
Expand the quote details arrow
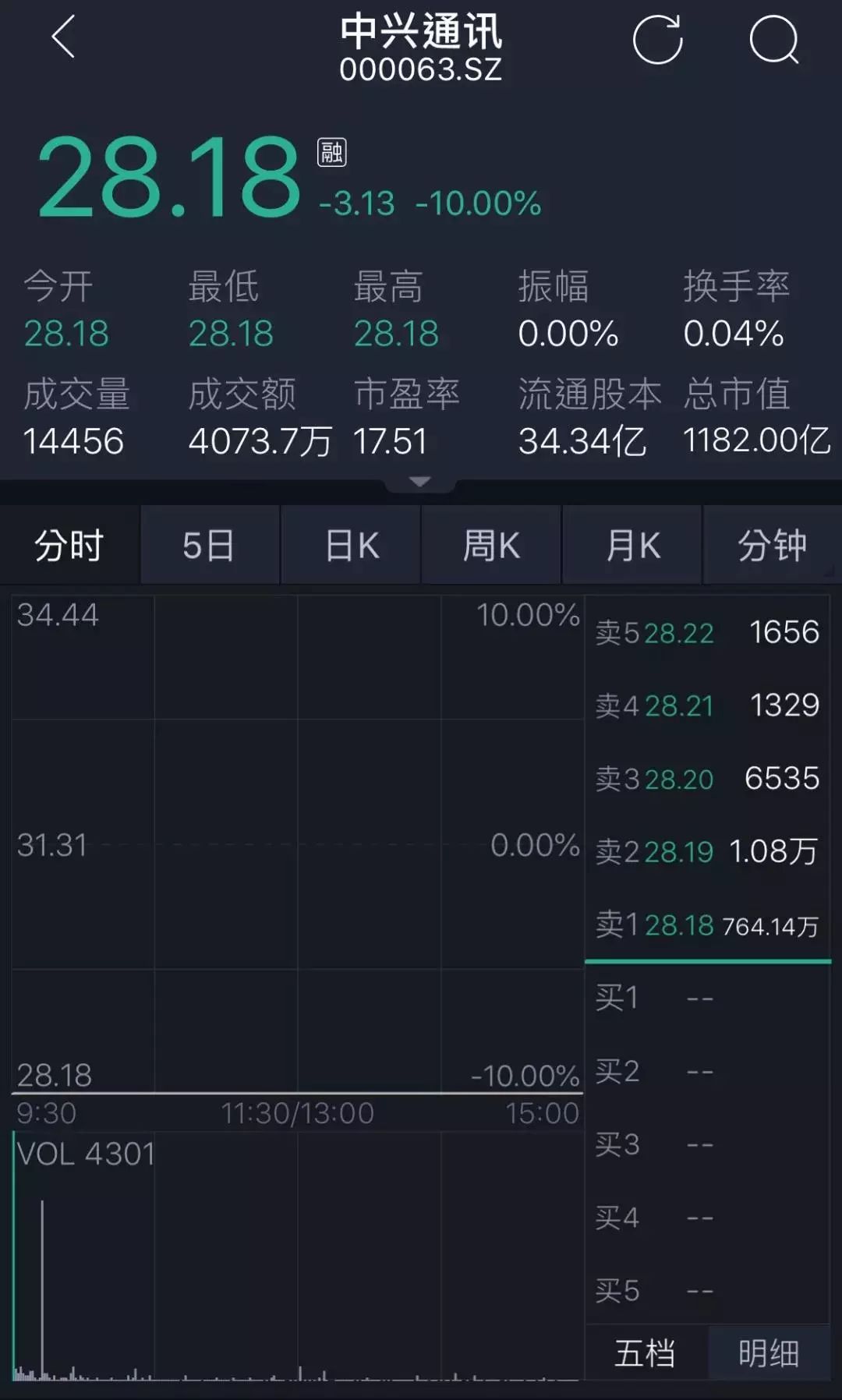pyautogui.click(x=420, y=483)
